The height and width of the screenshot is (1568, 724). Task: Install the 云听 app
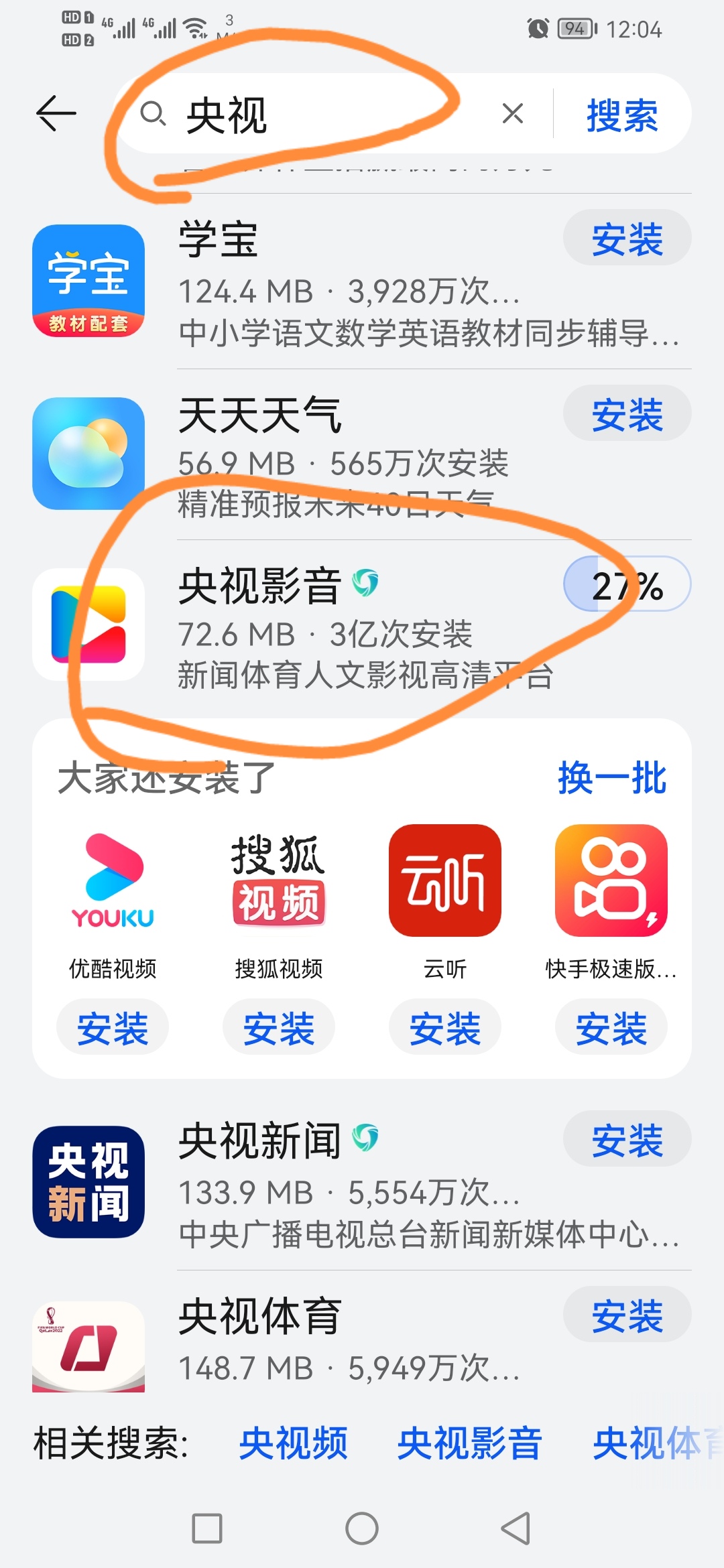click(x=445, y=1027)
